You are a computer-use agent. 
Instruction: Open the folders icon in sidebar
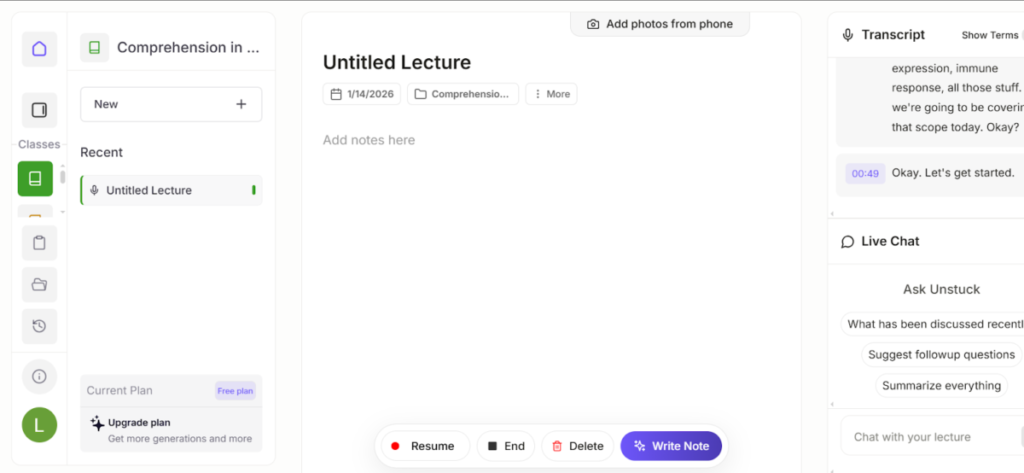tap(39, 284)
